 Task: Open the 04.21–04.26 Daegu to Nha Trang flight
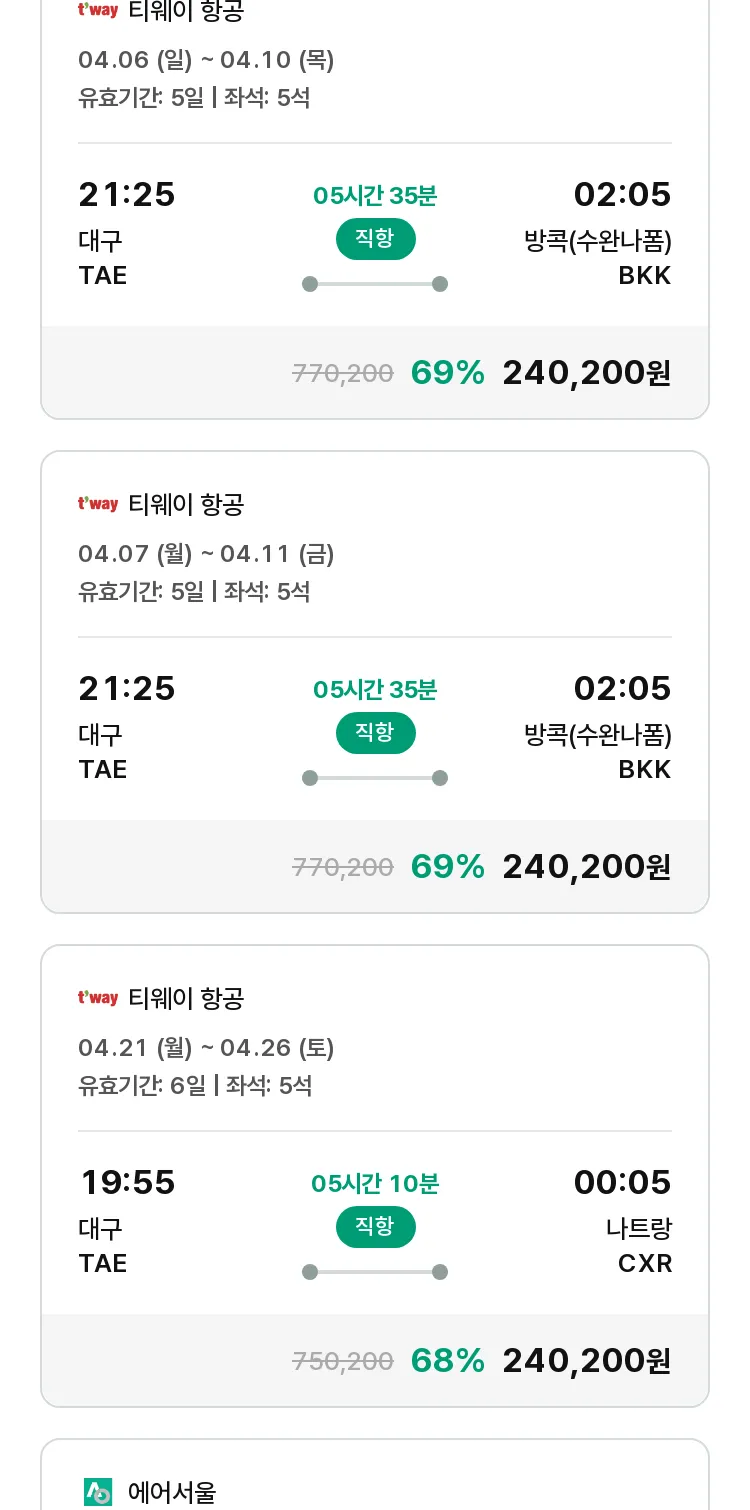click(x=375, y=1176)
